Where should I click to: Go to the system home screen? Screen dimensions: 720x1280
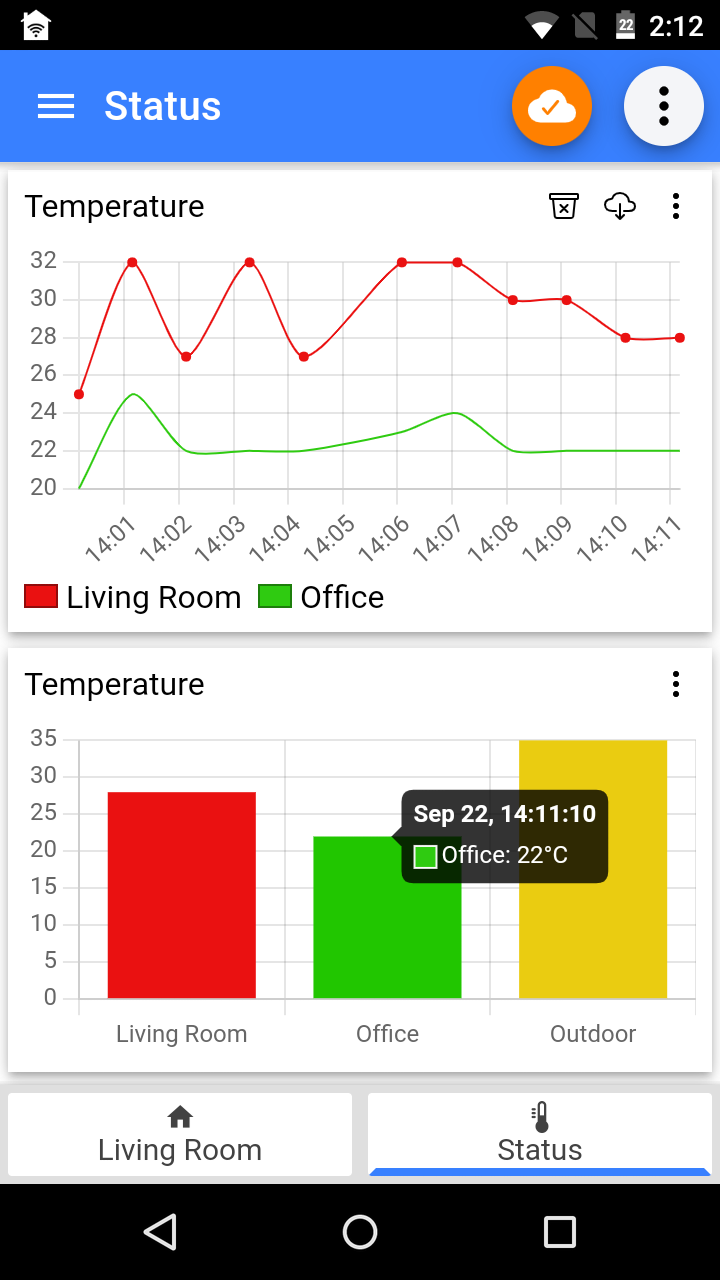(360, 1232)
